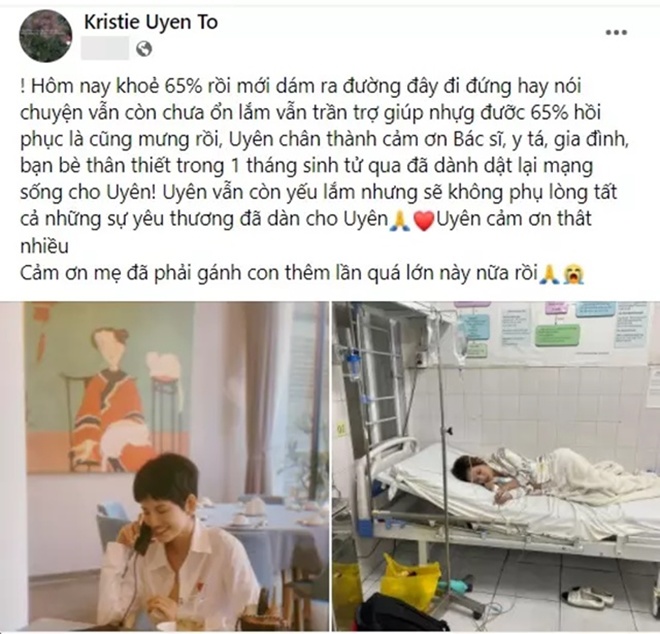This screenshot has height=634, width=660.
Task: View the photo of the woman on the phone
Action: 165,466
